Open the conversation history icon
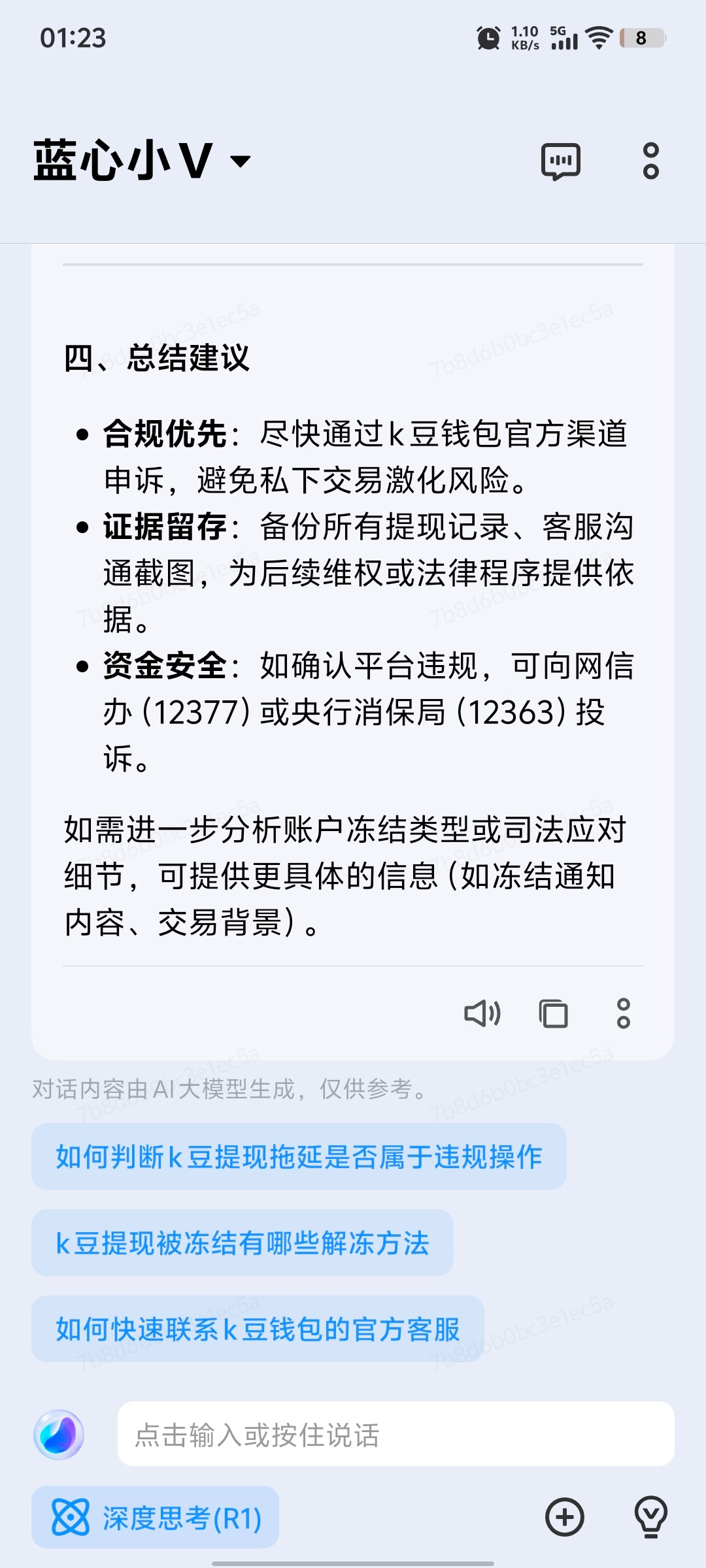 tap(560, 161)
